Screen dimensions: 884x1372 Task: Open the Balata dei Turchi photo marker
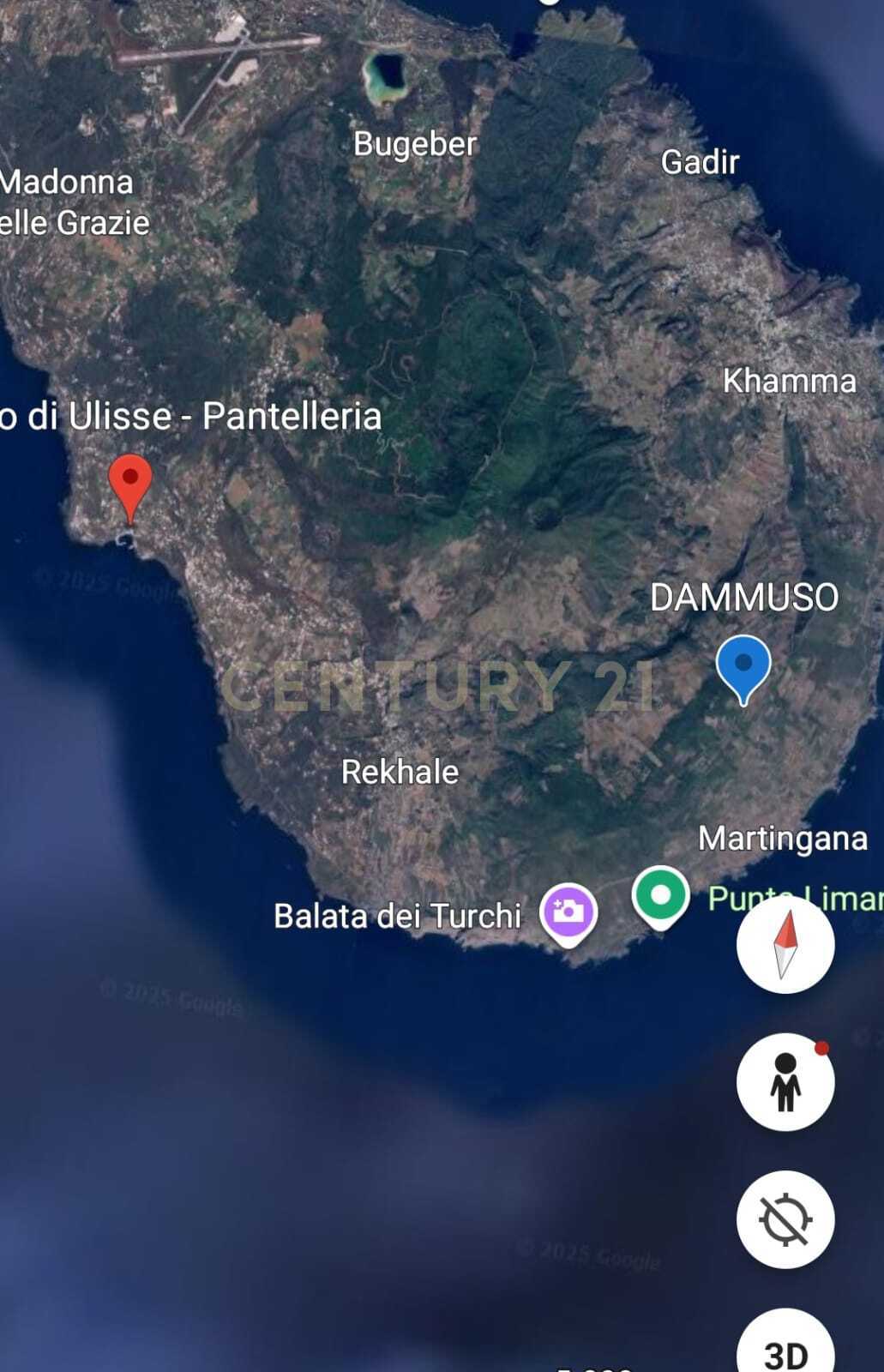coord(568,912)
